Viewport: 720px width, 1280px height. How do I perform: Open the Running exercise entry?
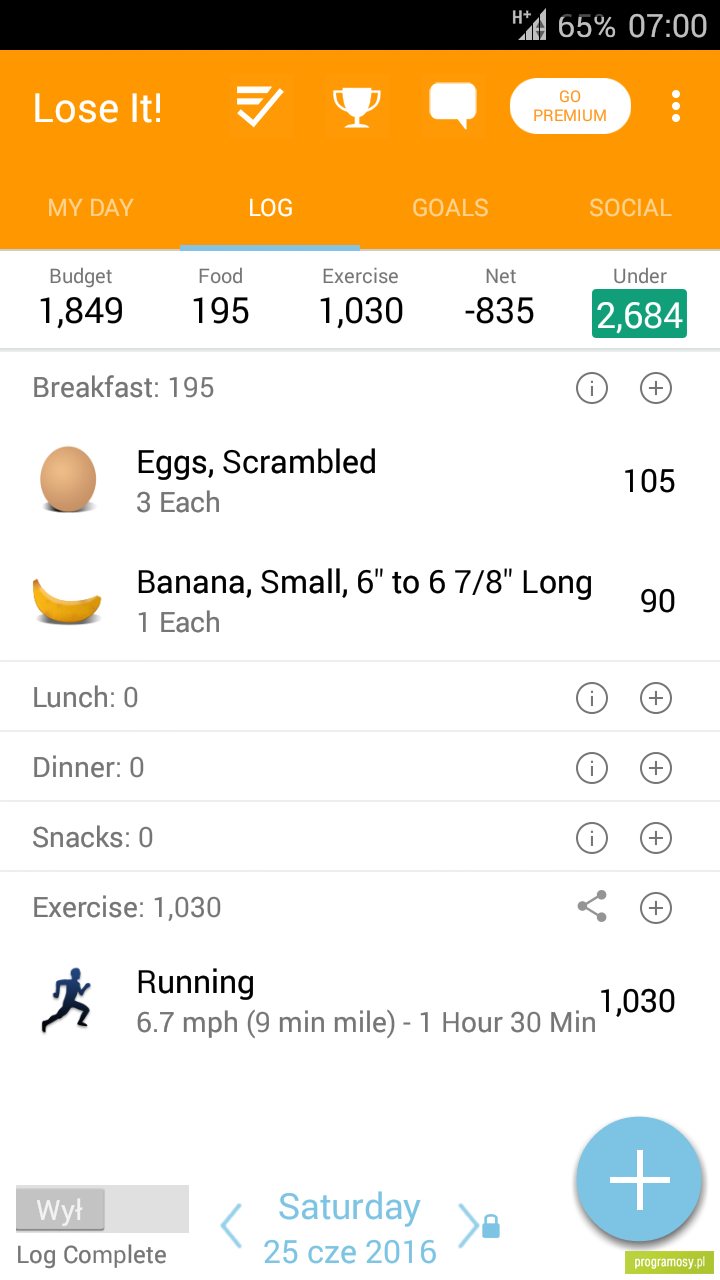pyautogui.click(x=360, y=1001)
